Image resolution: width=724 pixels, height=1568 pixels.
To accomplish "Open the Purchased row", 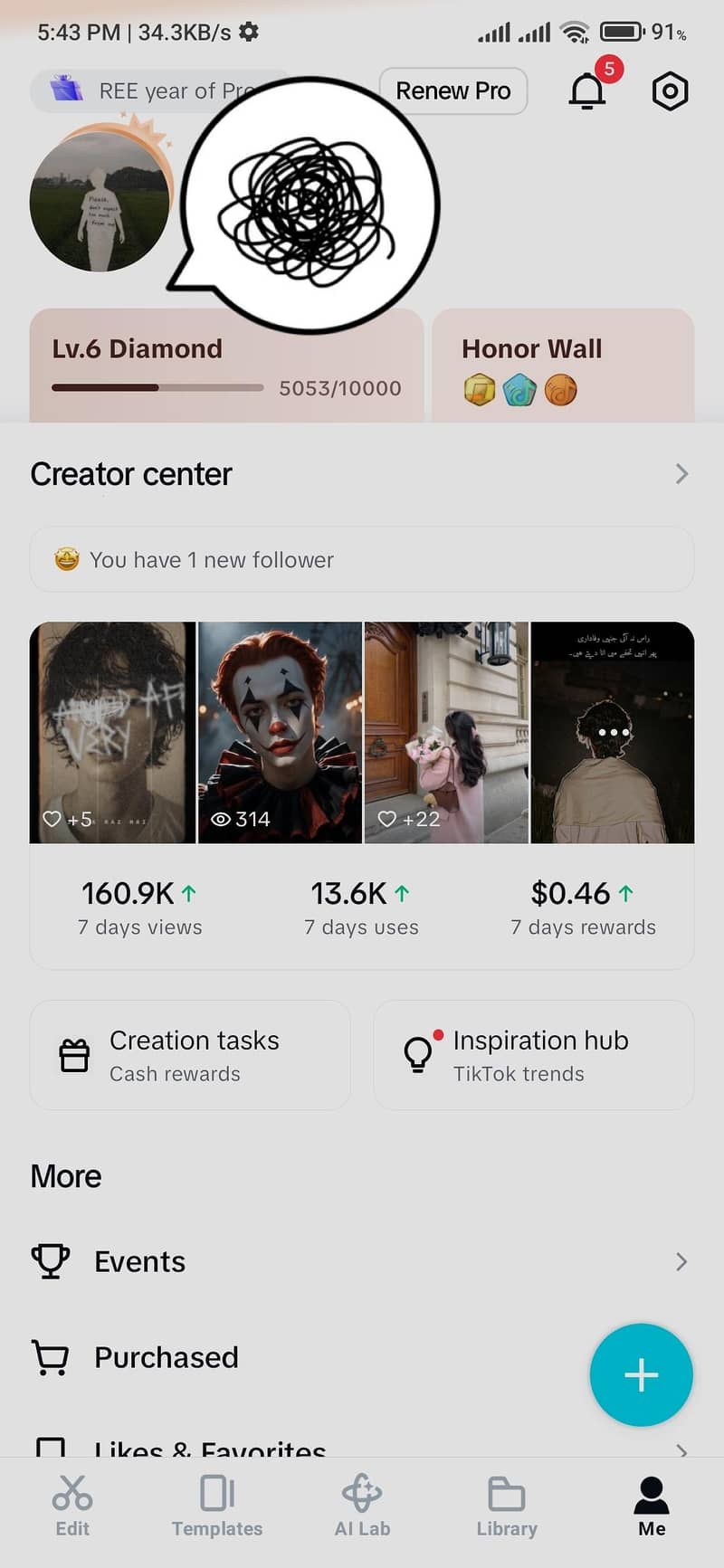I will click(362, 1357).
